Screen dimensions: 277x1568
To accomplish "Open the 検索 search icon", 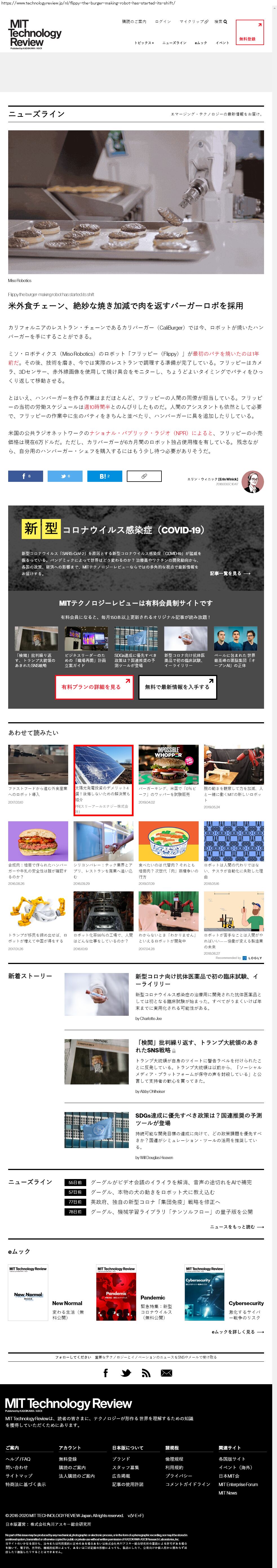I will [220, 21].
